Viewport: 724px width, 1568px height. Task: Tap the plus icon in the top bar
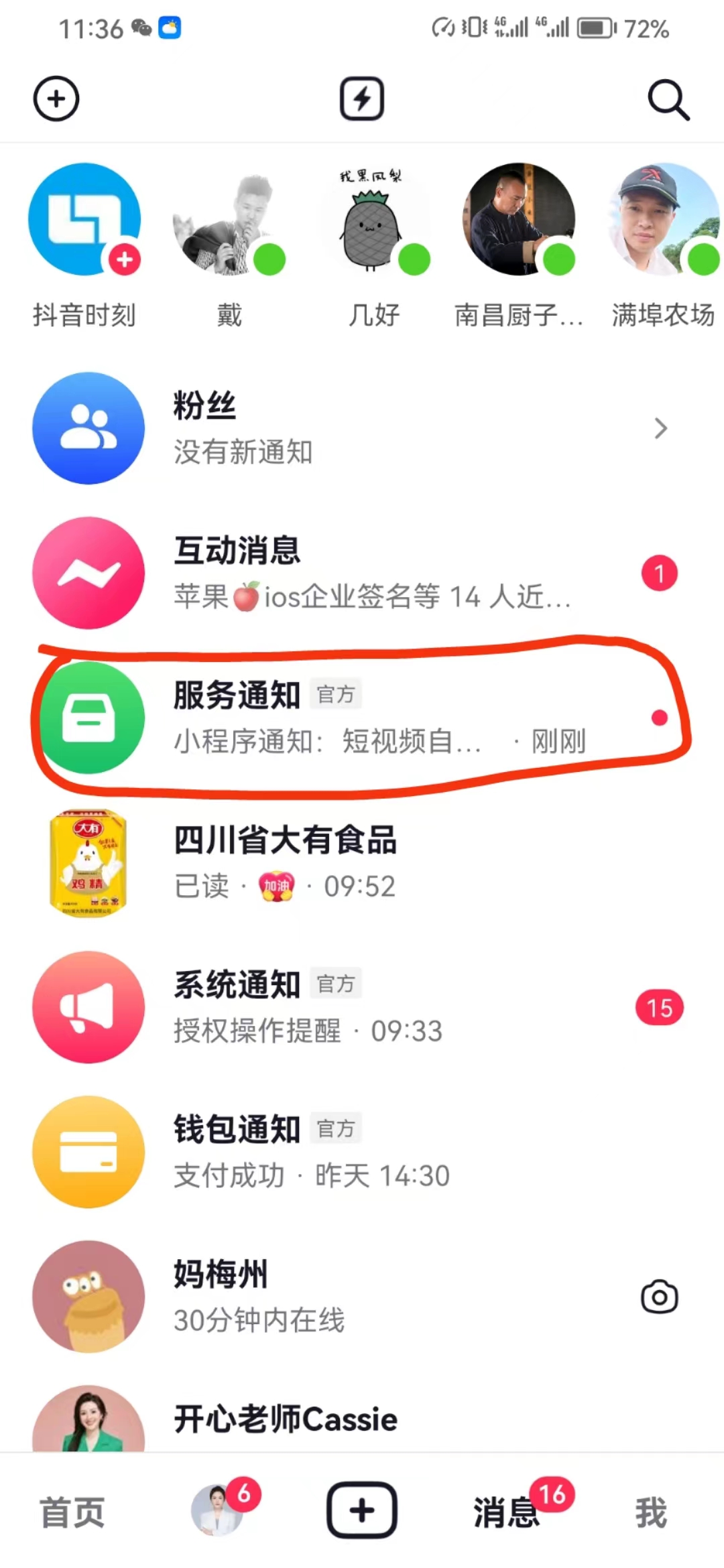click(56, 99)
